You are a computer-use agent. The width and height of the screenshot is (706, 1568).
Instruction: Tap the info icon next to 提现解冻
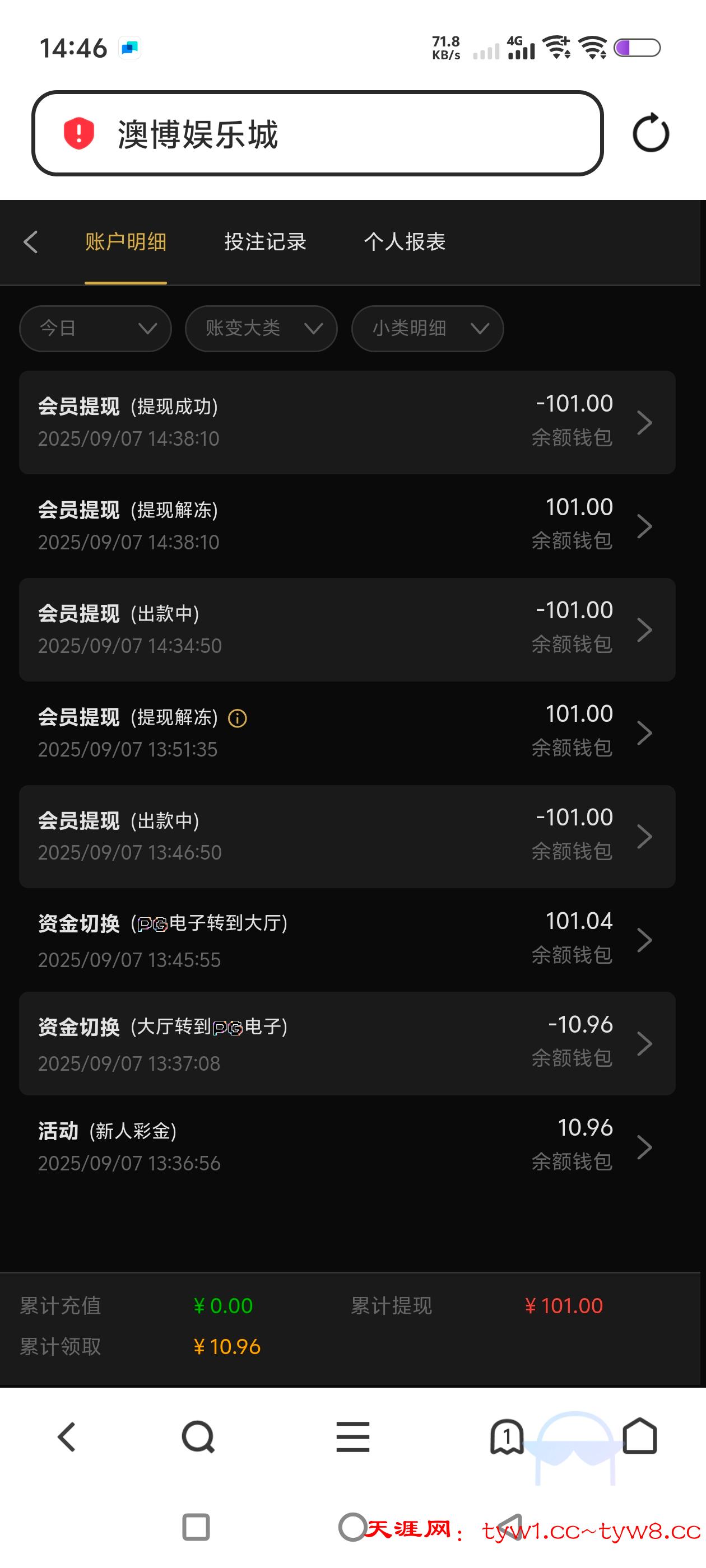click(238, 718)
